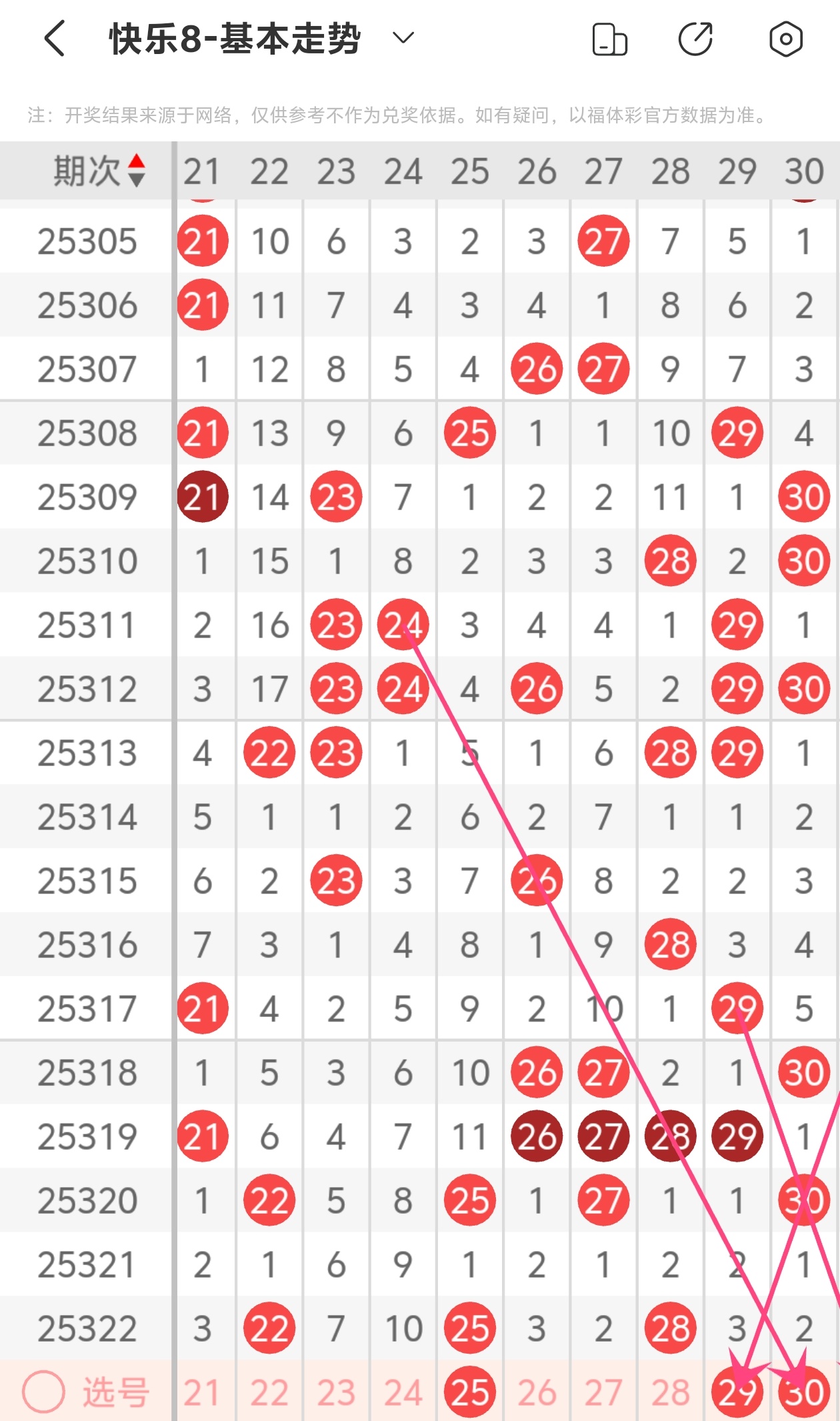Remove number 30 from the 选号 row

pyautogui.click(x=803, y=1392)
